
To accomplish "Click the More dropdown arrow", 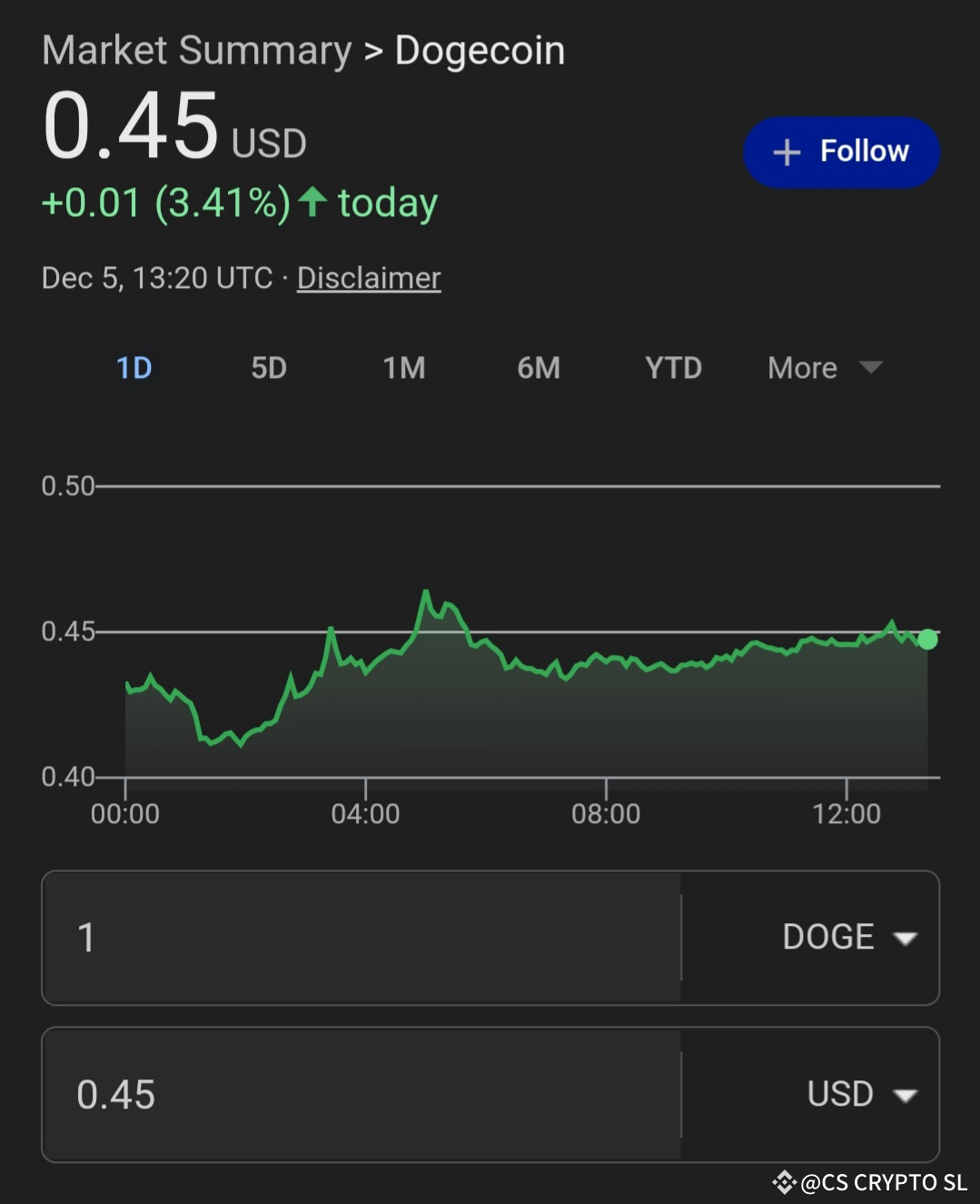I will tap(871, 367).
